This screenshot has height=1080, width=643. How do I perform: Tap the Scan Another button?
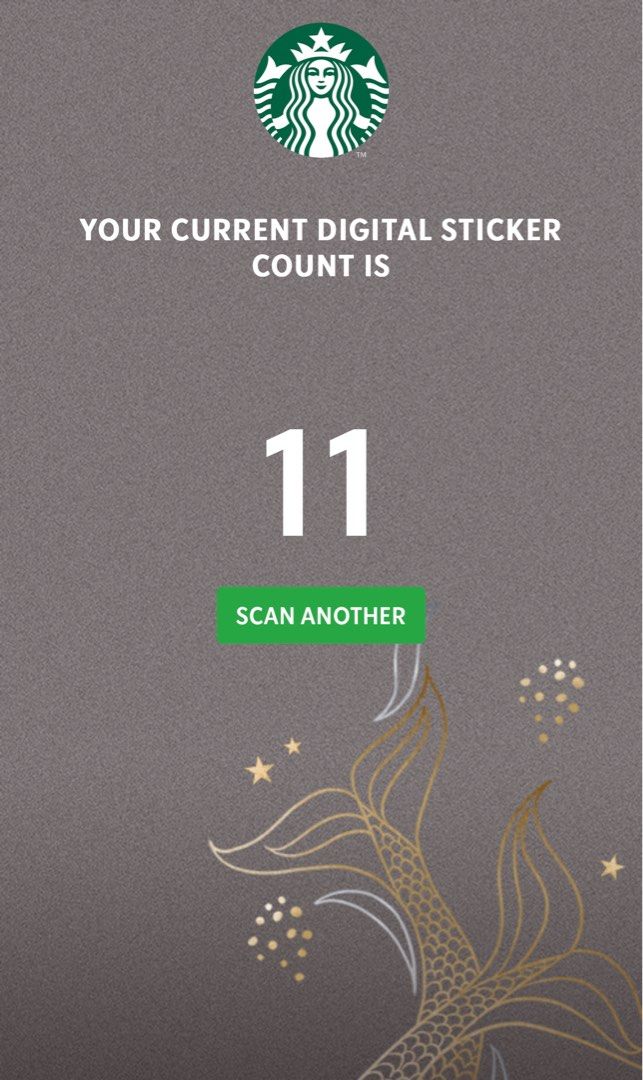pyautogui.click(x=321, y=615)
